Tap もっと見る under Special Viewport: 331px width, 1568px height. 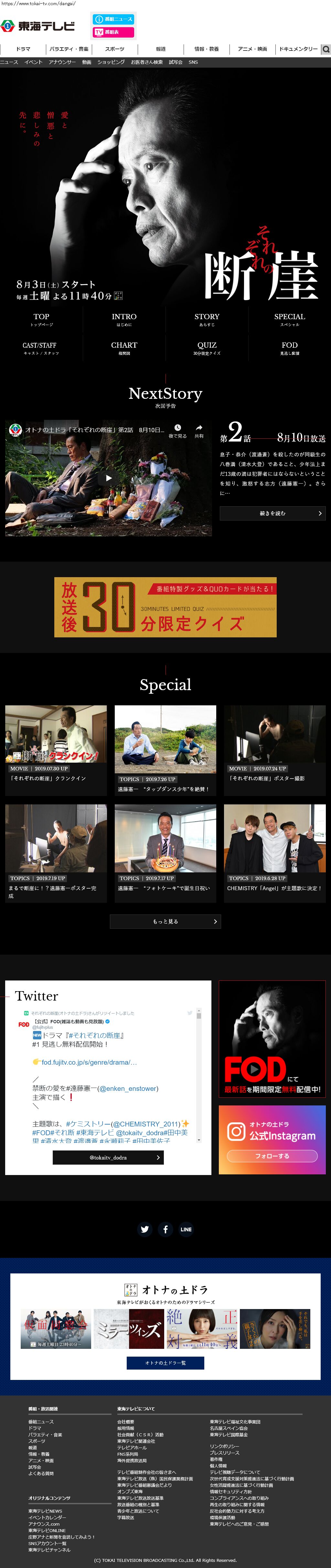165,921
